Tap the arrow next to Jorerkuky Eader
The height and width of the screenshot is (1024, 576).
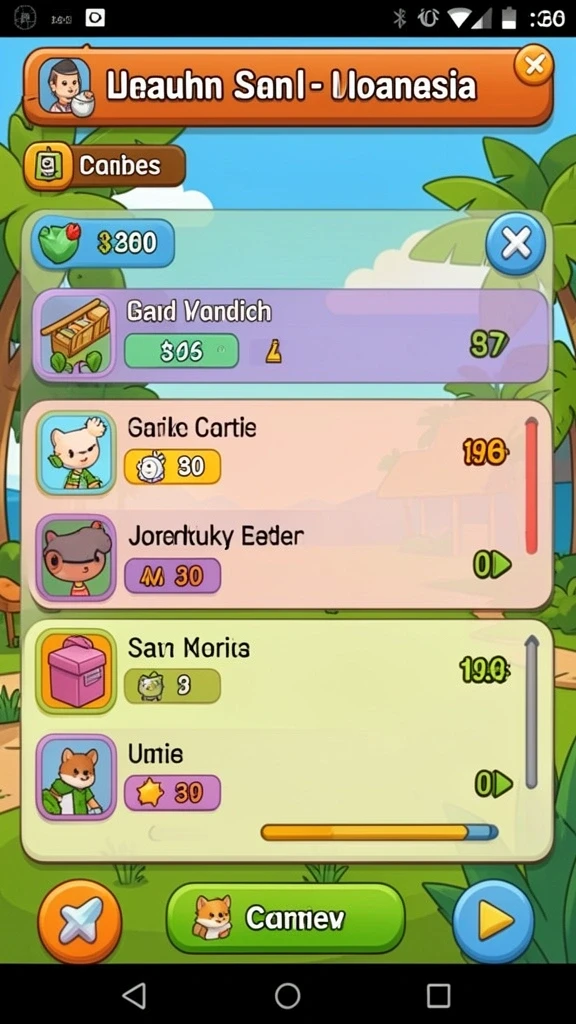pyautogui.click(x=493, y=565)
